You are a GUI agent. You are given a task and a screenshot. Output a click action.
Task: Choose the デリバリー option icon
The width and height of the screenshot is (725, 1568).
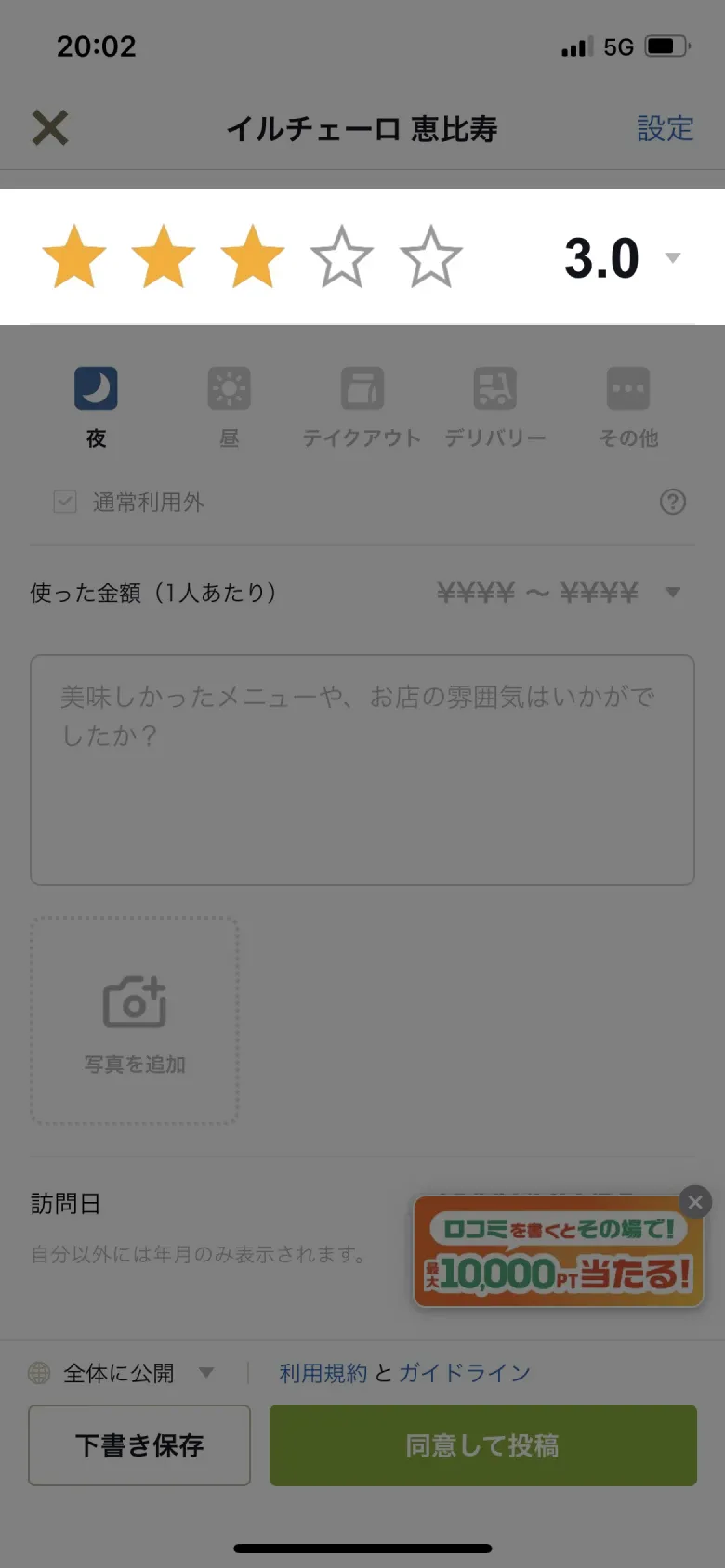[x=495, y=388]
